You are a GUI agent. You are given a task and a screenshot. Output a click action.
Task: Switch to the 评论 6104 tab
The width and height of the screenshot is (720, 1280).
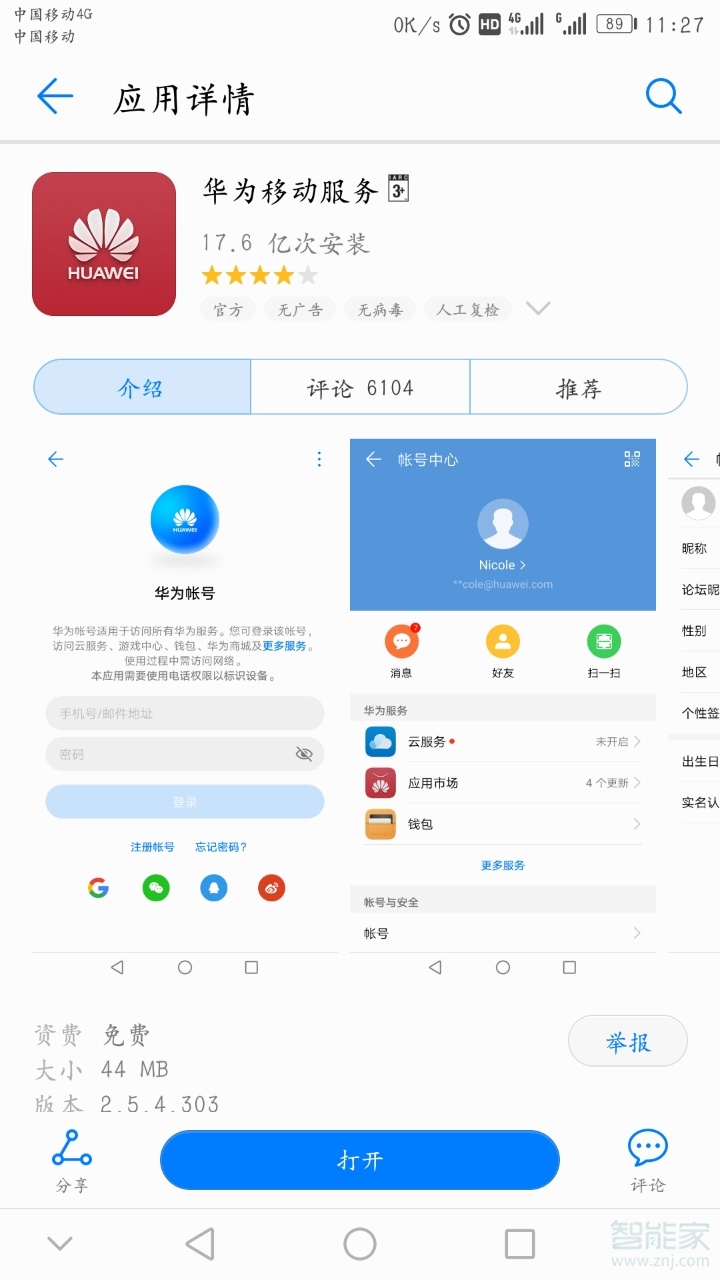point(360,387)
